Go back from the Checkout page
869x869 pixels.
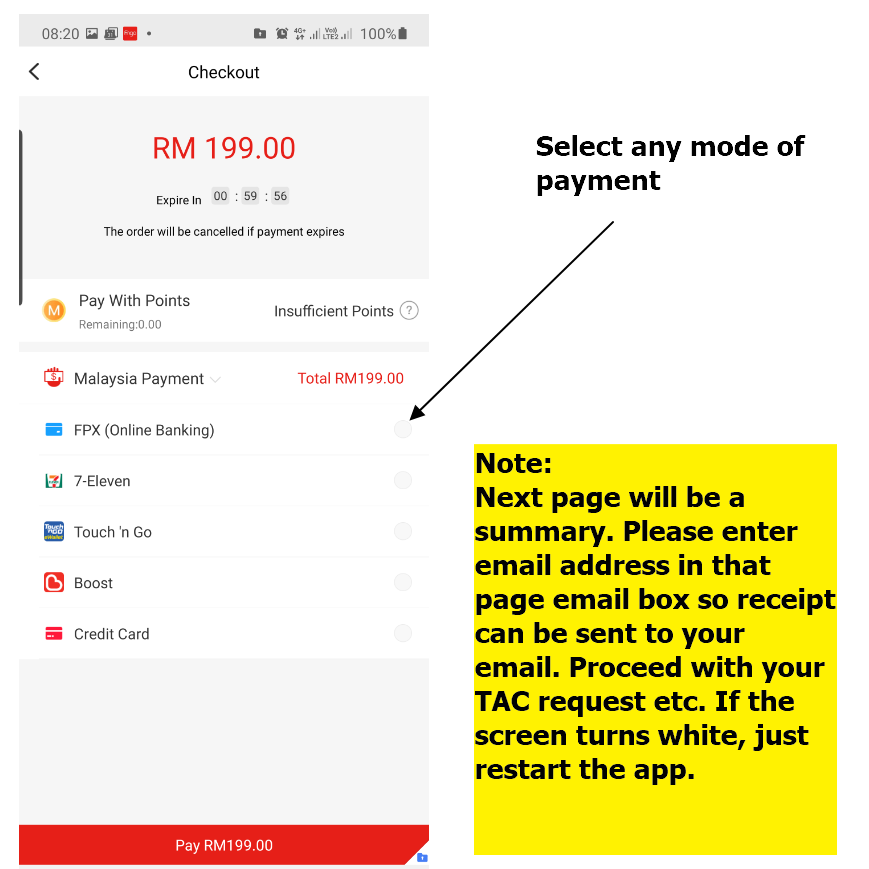(34, 72)
